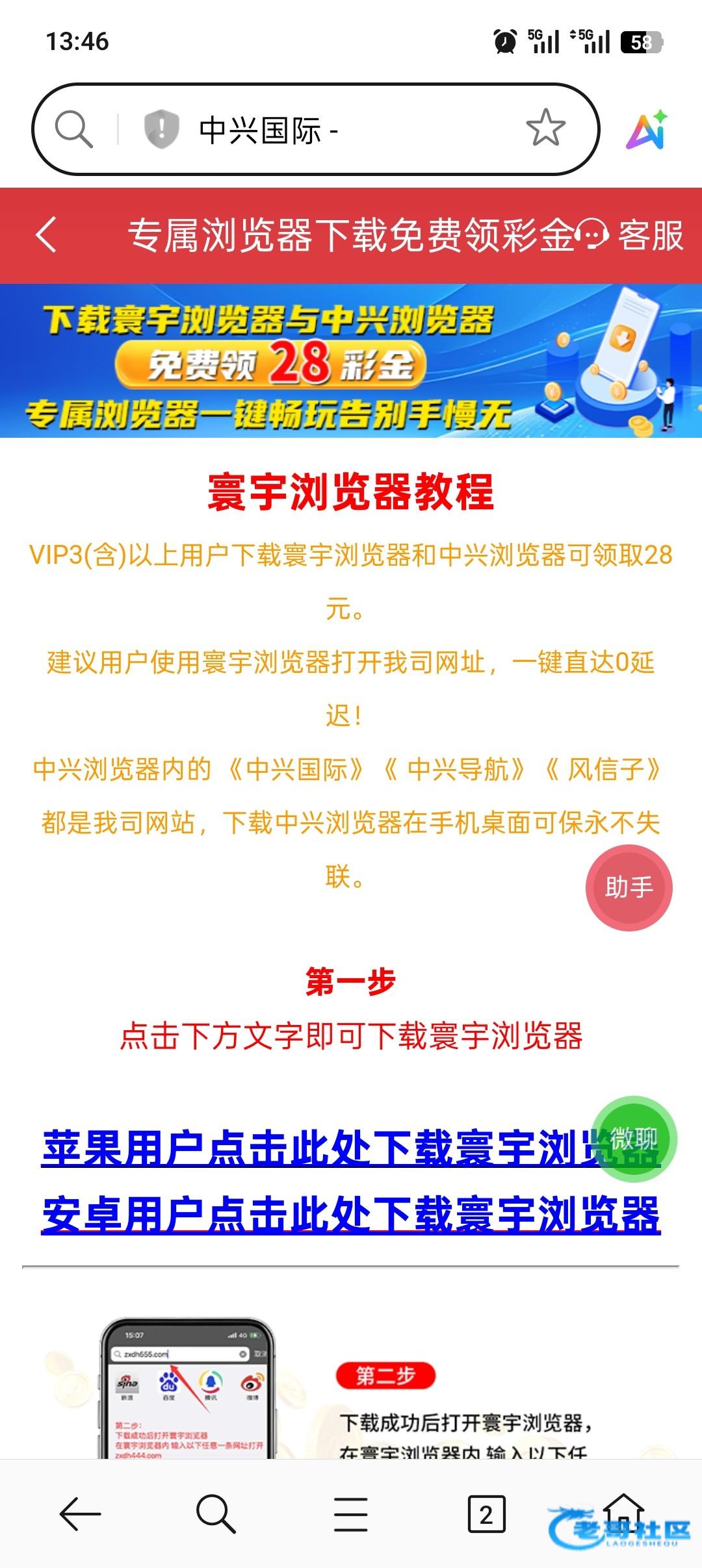
Task: Tap the search icon in address bar
Action: (x=73, y=129)
